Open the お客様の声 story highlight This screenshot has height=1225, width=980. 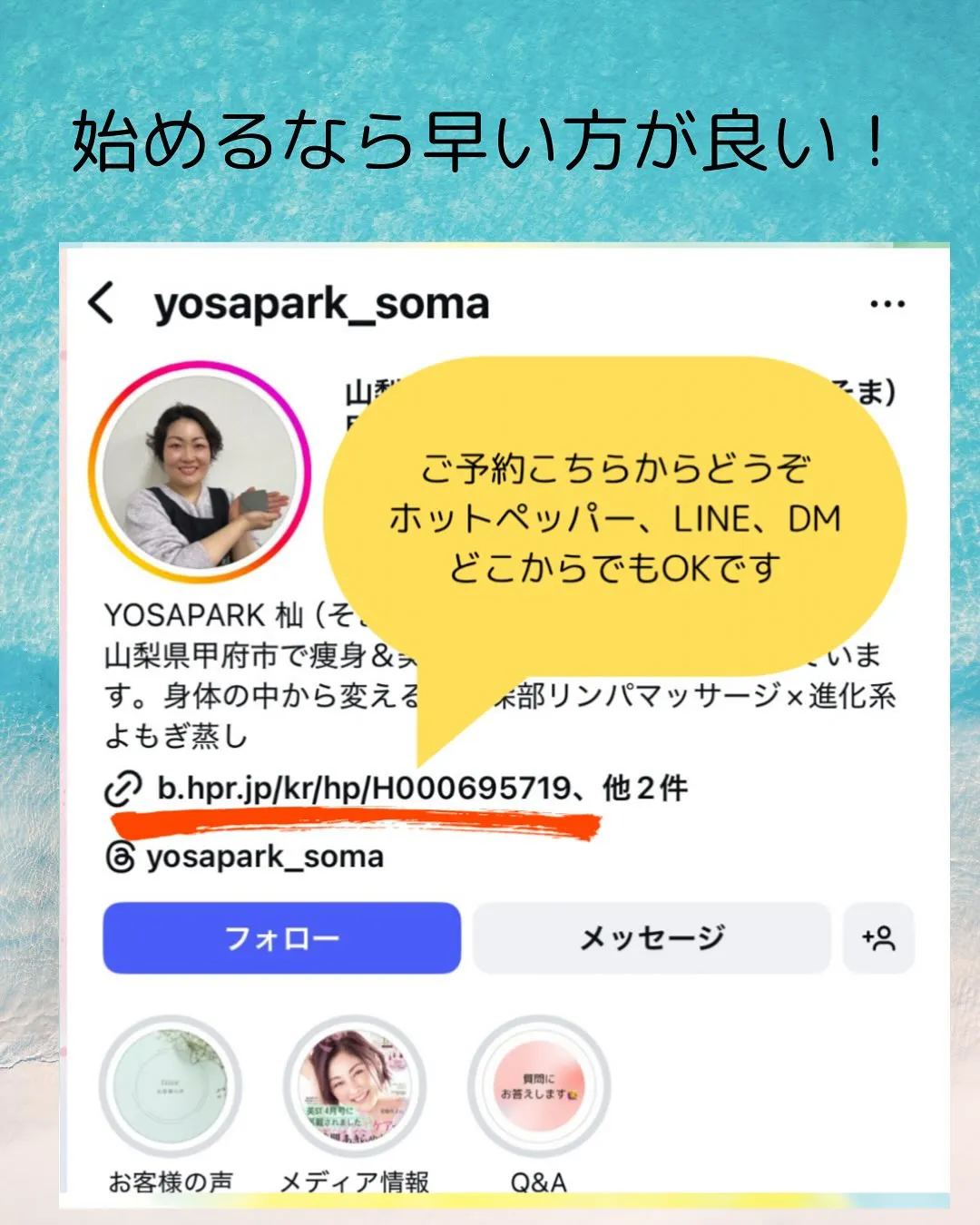click(171, 1085)
